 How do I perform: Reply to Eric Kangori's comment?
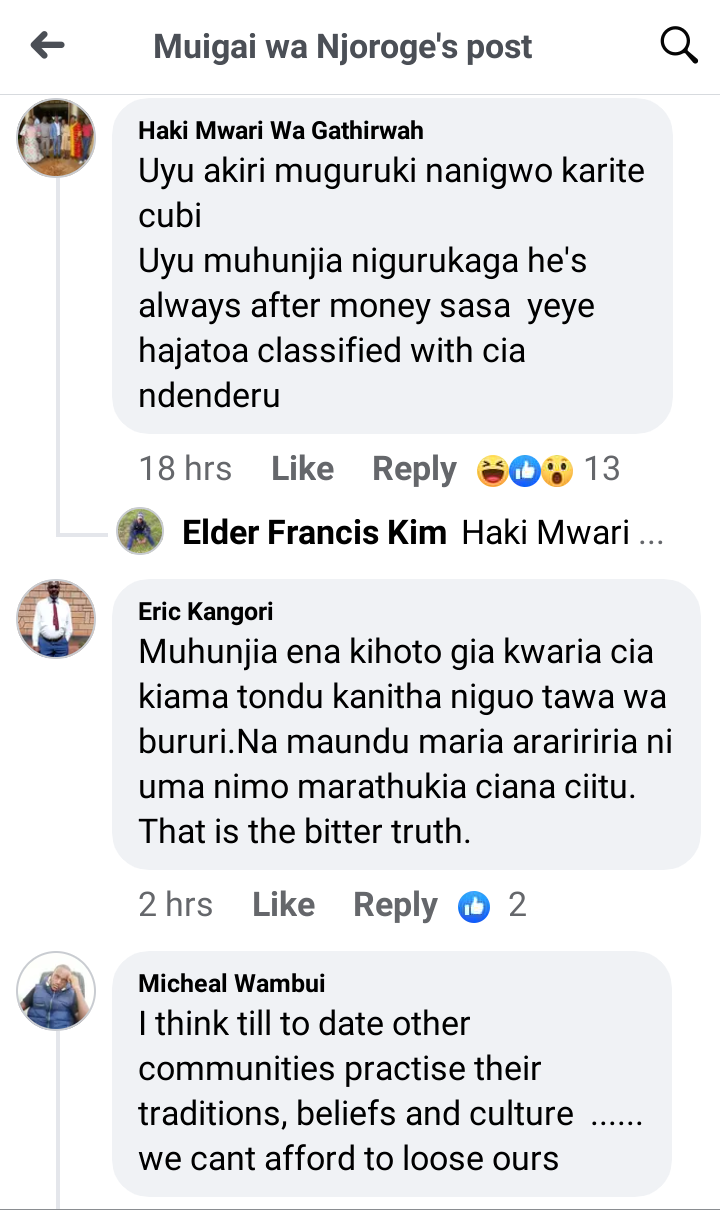[395, 905]
